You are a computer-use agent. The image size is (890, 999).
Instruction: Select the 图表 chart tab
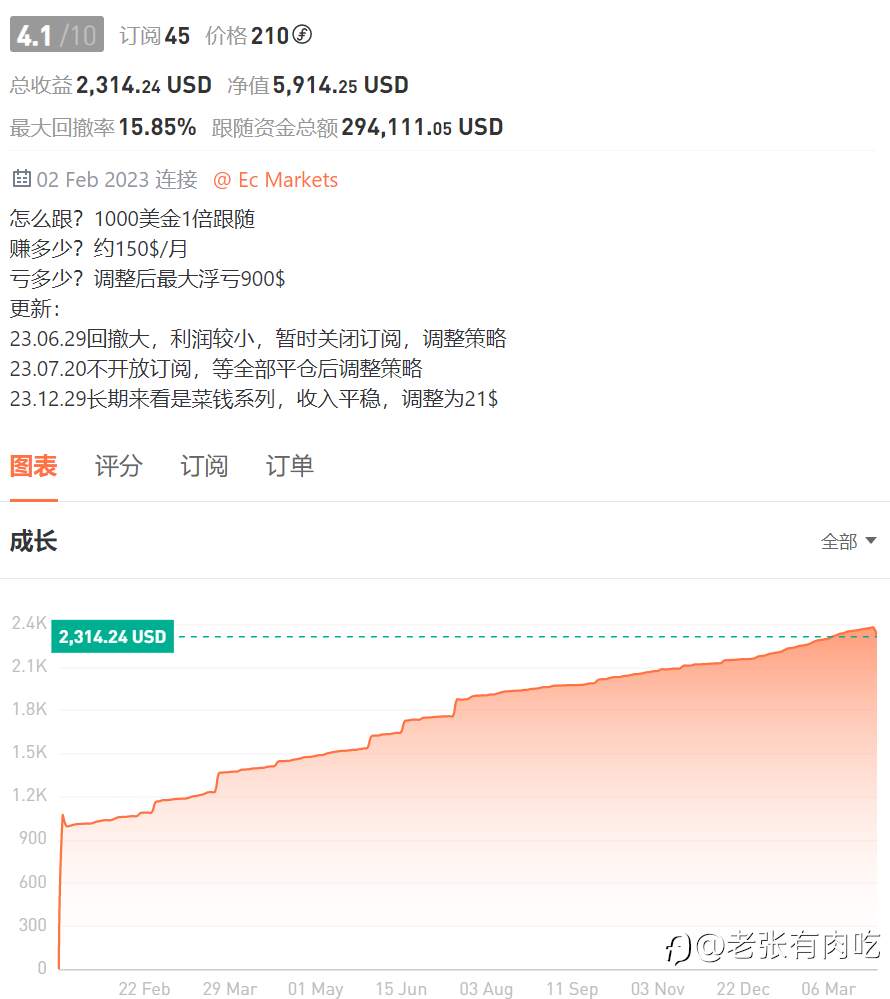coord(33,465)
